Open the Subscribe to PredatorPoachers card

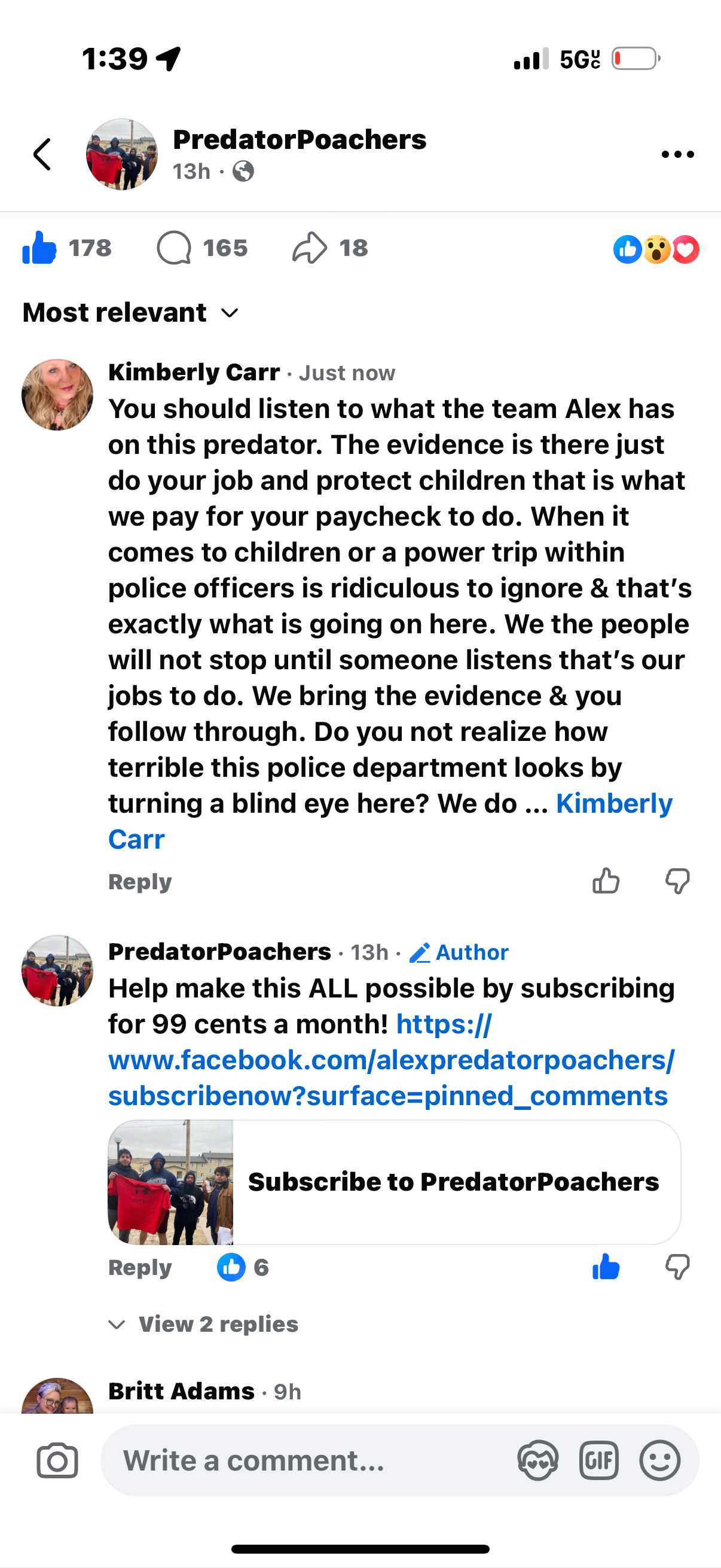coord(394,1182)
